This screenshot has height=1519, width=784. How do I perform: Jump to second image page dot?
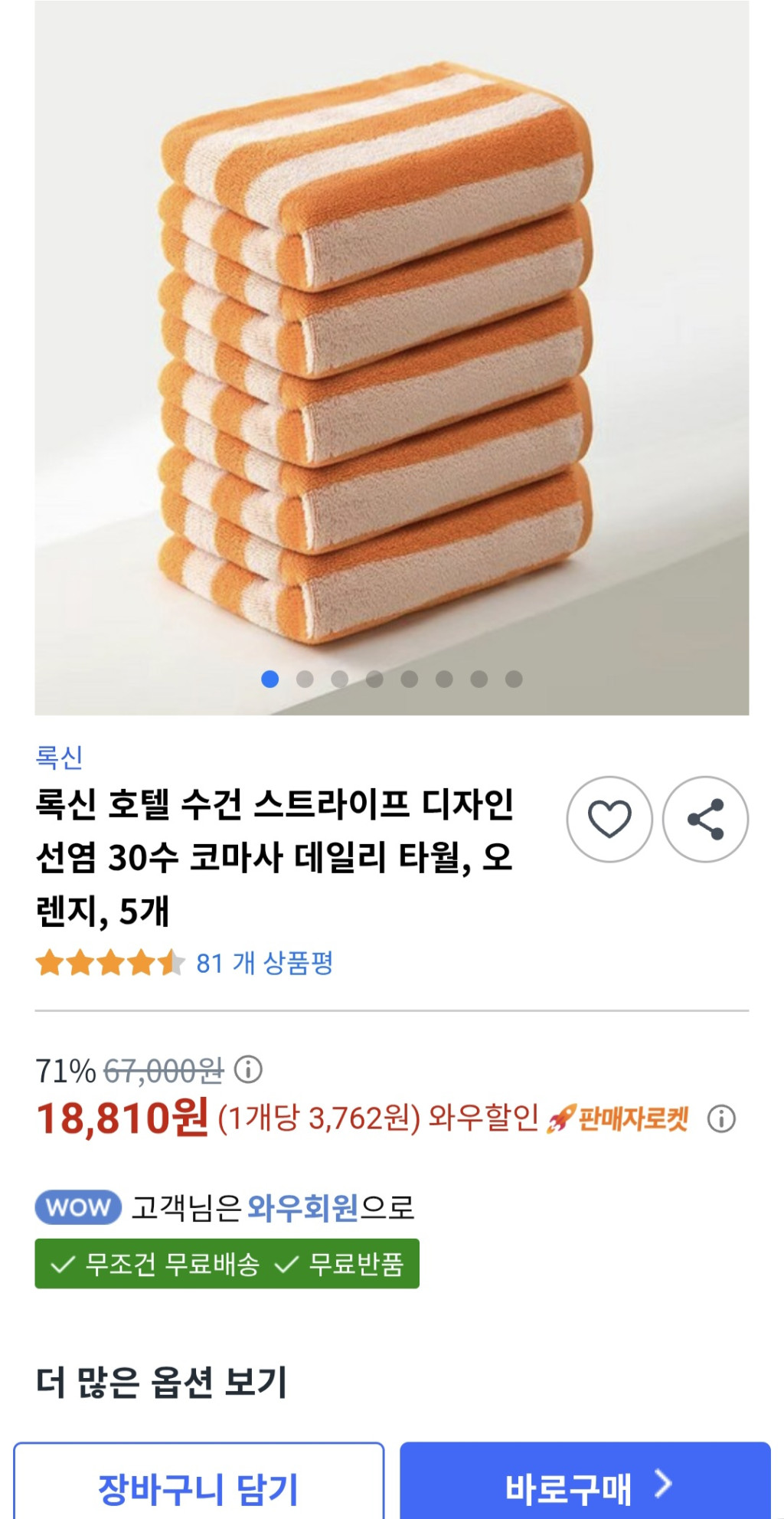(x=305, y=679)
